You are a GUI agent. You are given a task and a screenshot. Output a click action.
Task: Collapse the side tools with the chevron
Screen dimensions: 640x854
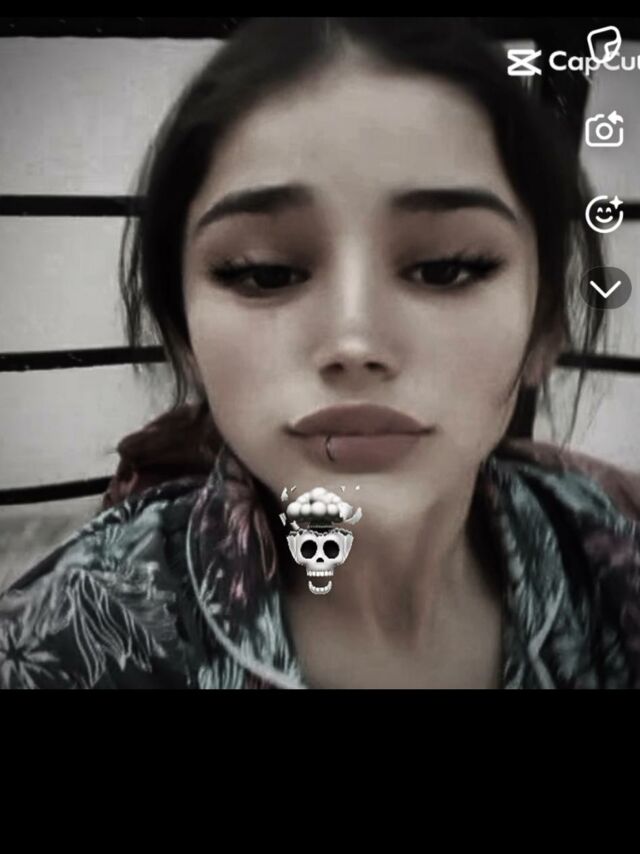[x=605, y=289]
